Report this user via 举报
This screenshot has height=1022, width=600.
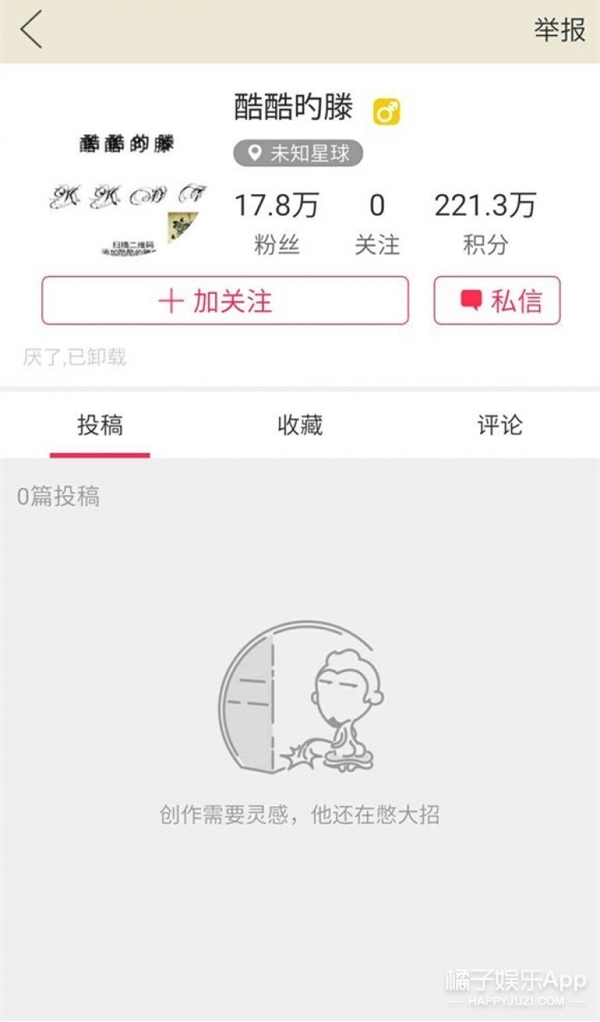coord(559,30)
